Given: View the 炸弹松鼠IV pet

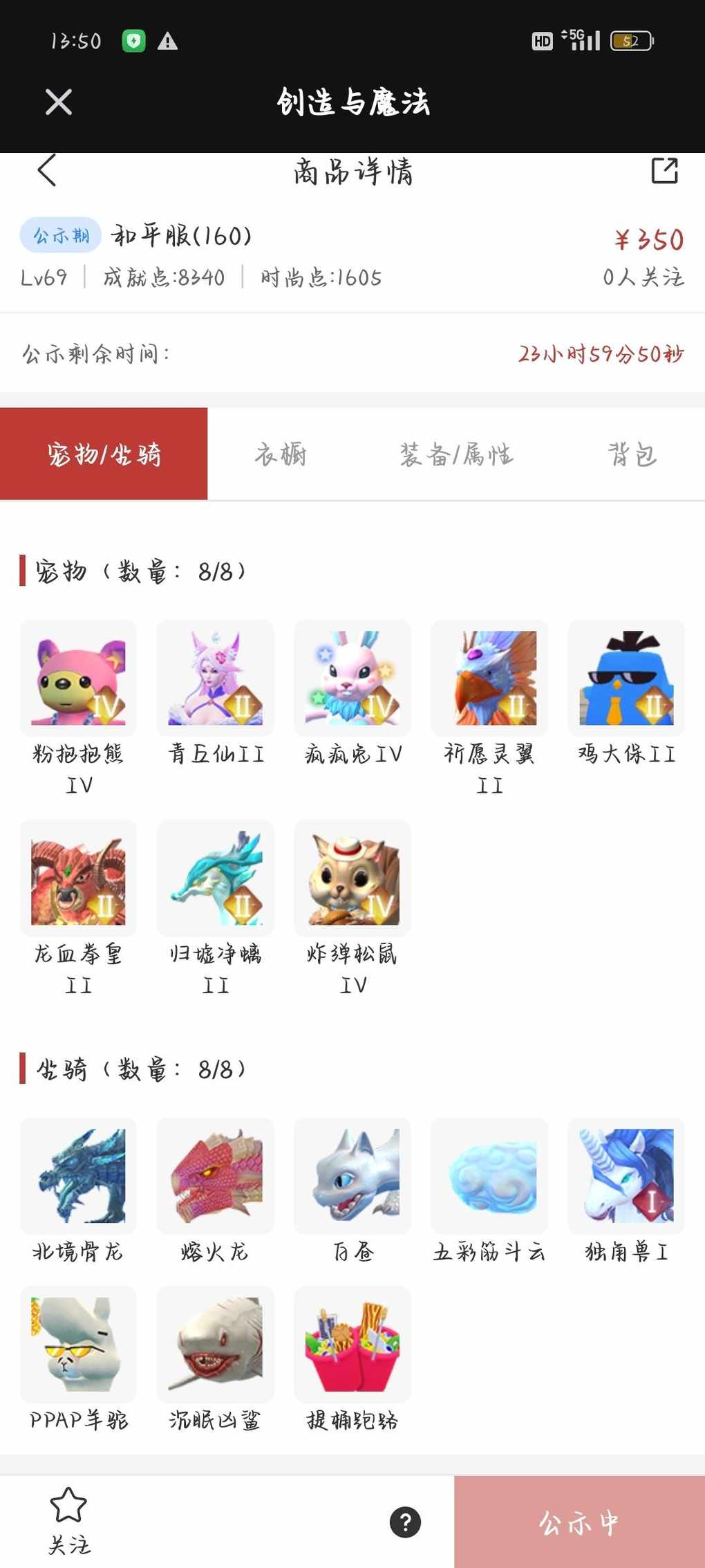Looking at the screenshot, I should 352,878.
